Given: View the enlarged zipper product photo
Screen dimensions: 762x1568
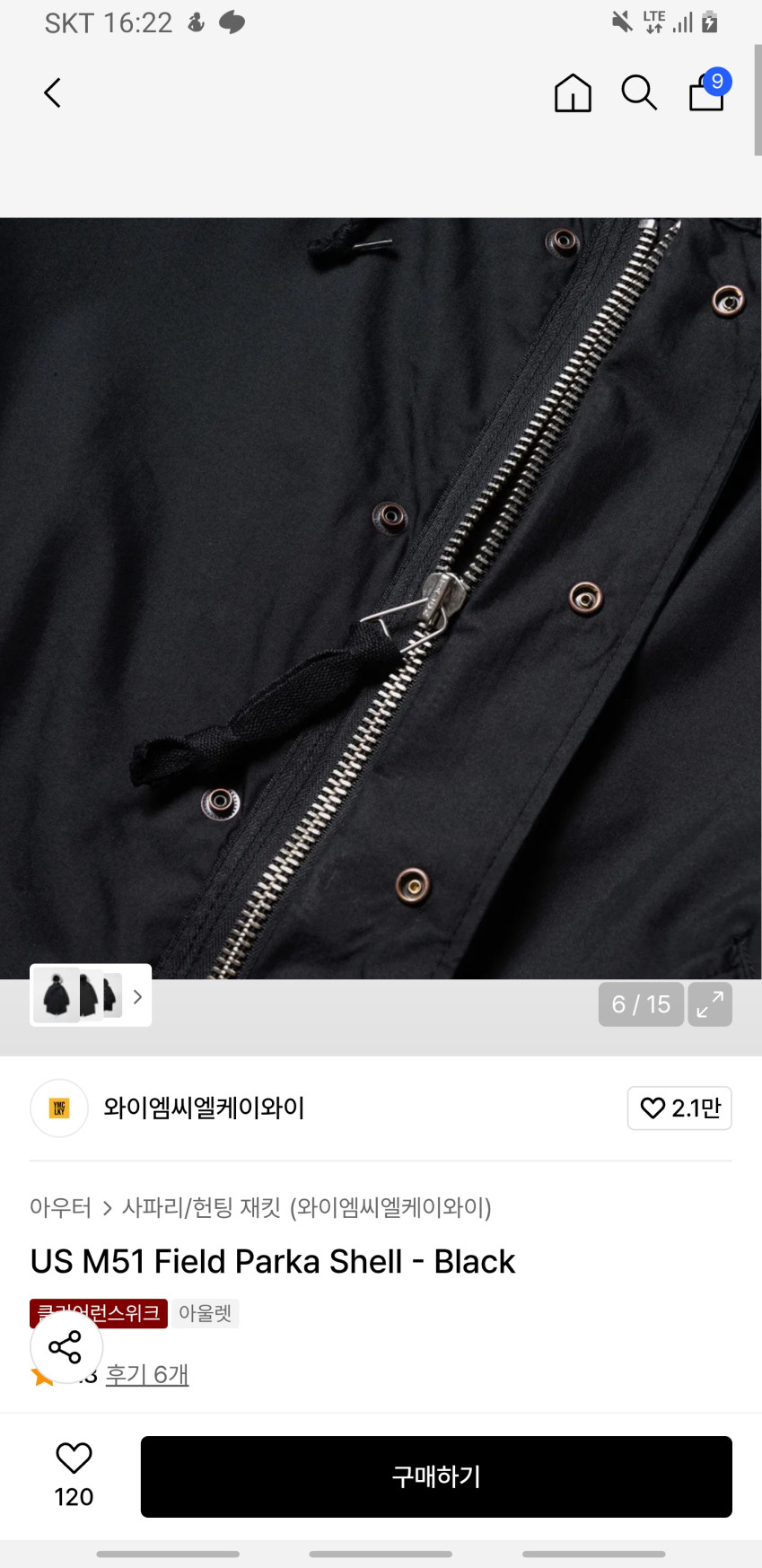Looking at the screenshot, I should [x=381, y=598].
